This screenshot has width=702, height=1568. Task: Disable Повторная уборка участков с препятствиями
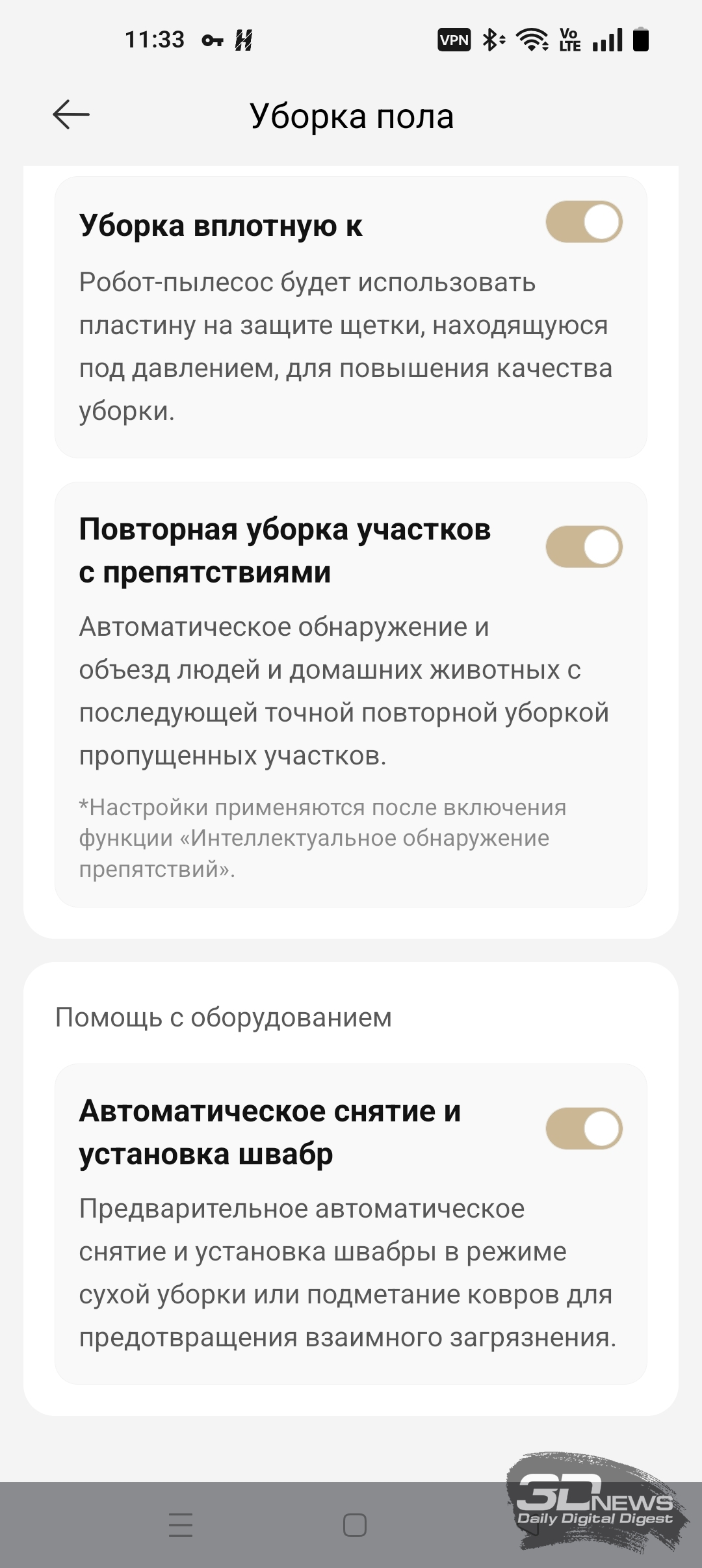coord(584,547)
